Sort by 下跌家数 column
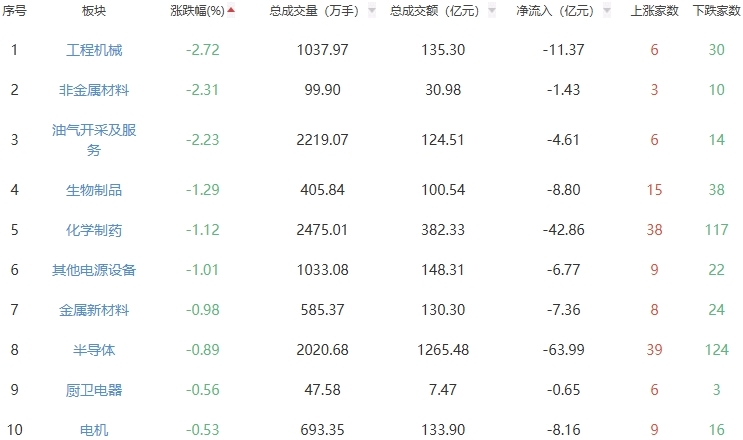 click(x=716, y=11)
